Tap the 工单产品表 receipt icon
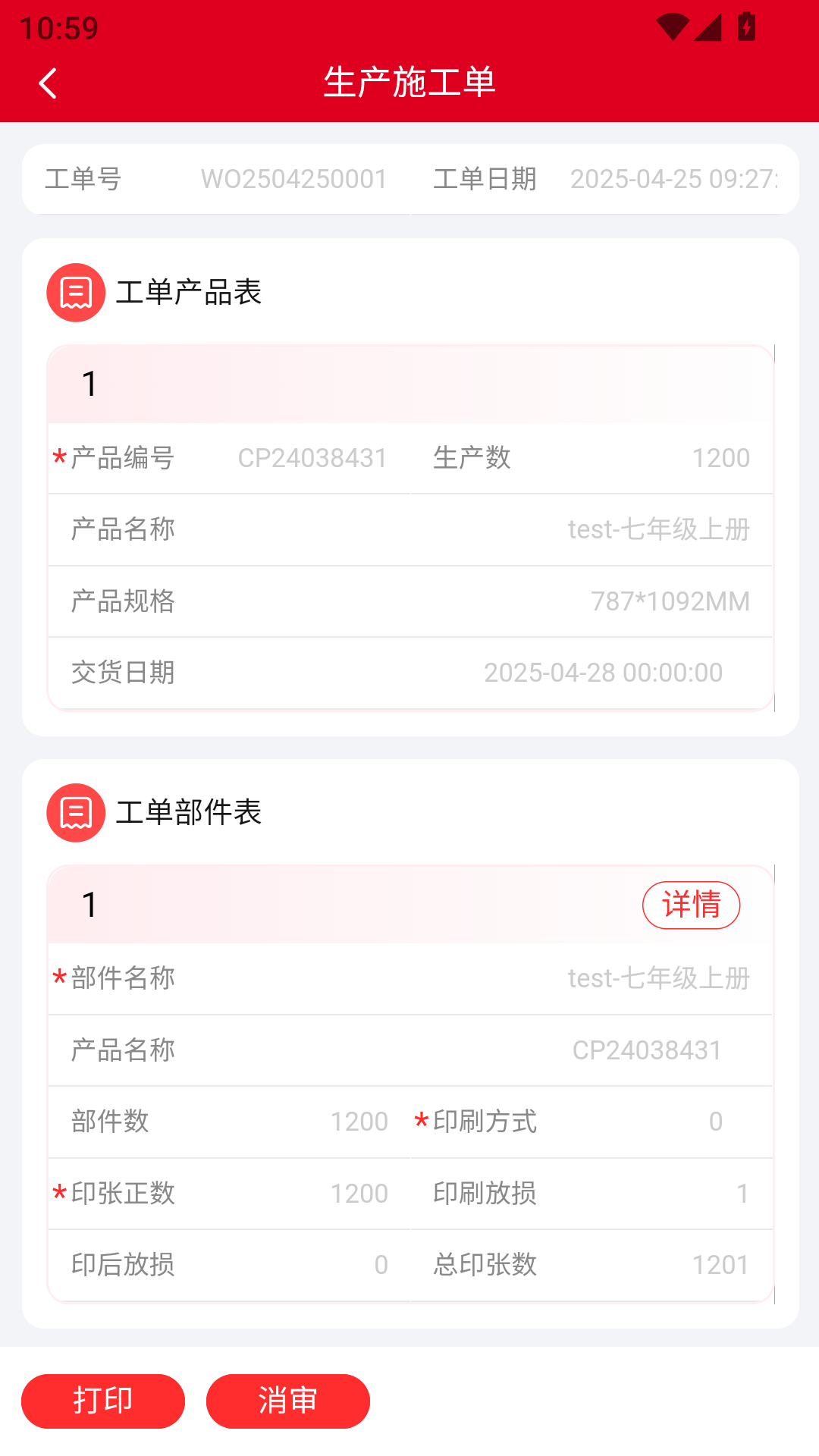This screenshot has height=1456, width=819. [74, 291]
